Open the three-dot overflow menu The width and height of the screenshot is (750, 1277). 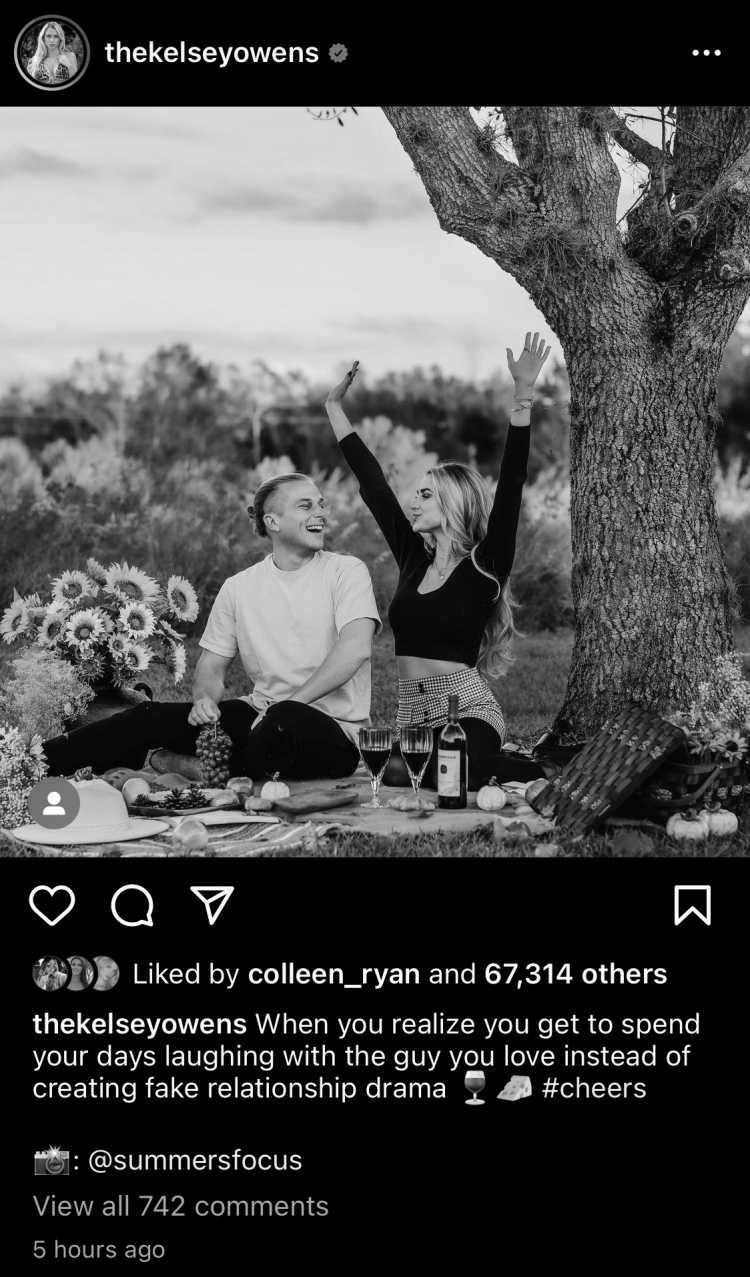click(x=706, y=53)
